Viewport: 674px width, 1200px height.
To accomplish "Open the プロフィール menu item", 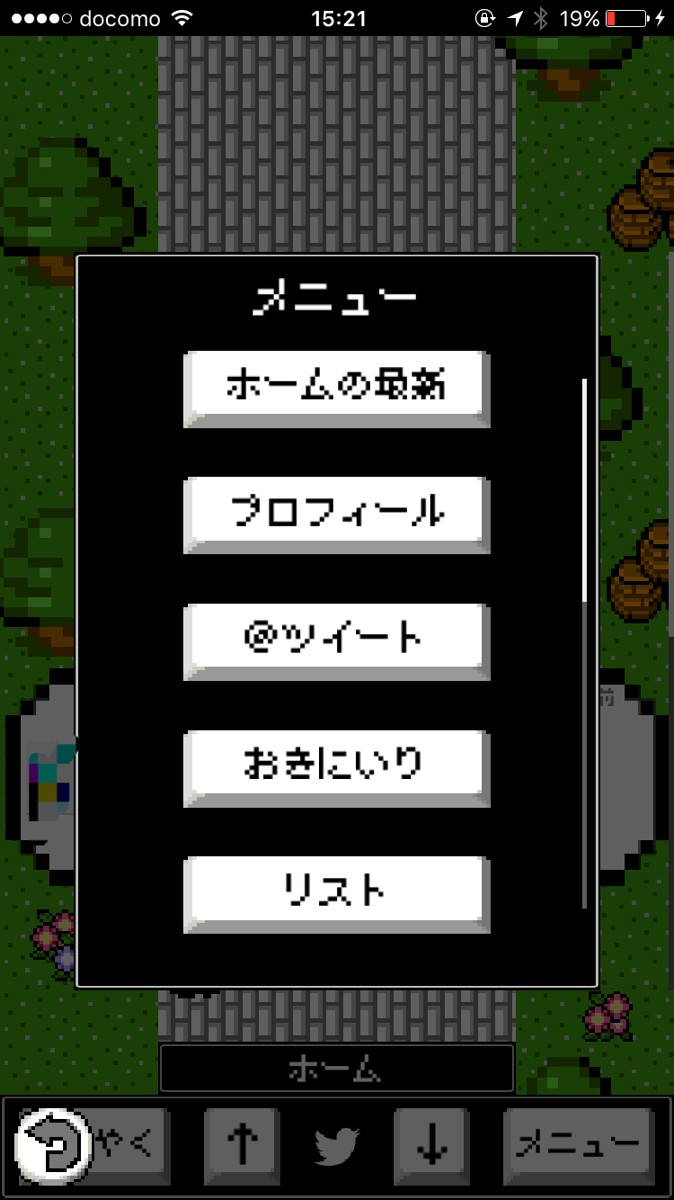I will (x=336, y=514).
